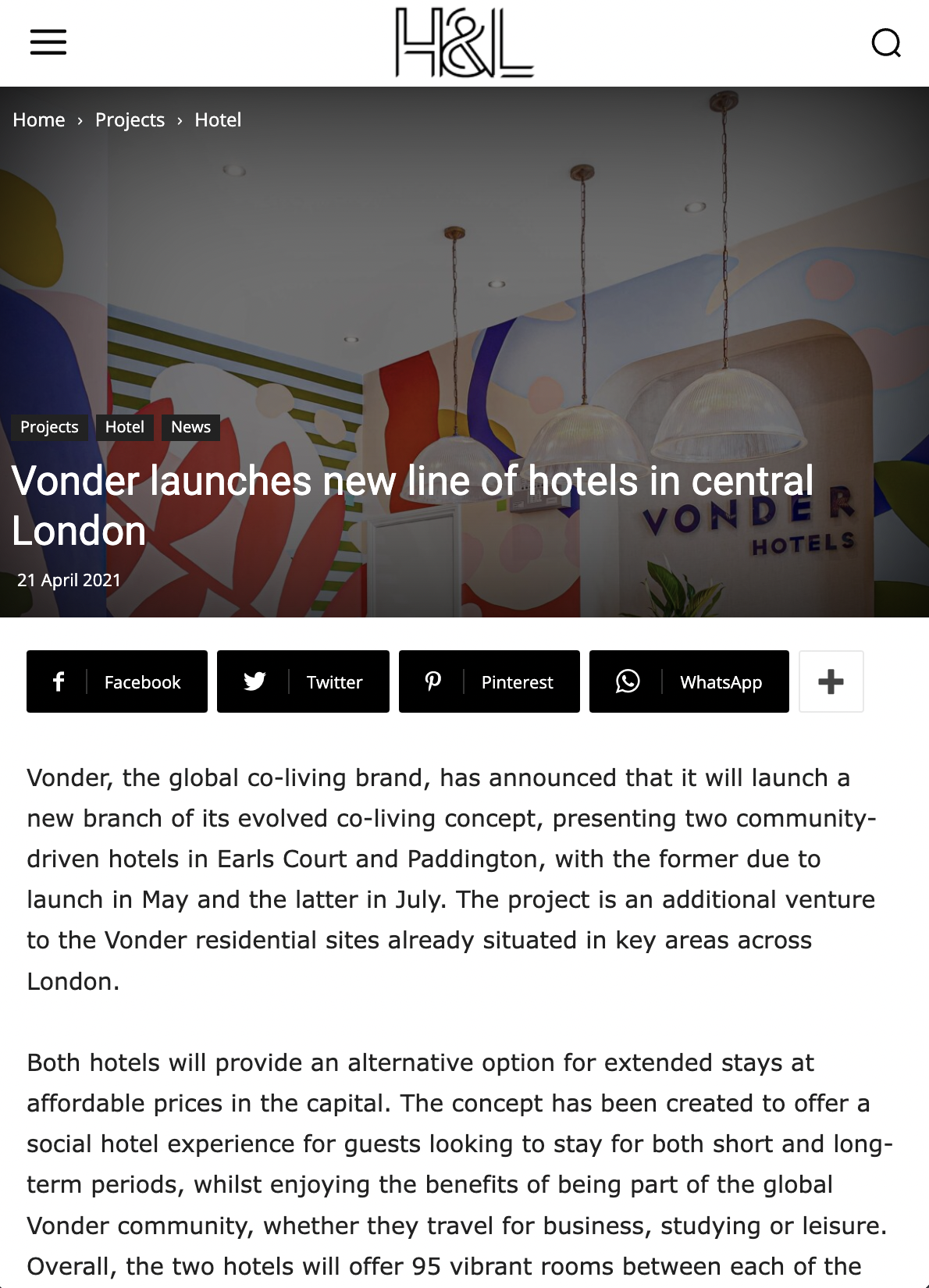Open the search icon

pyautogui.click(x=886, y=43)
